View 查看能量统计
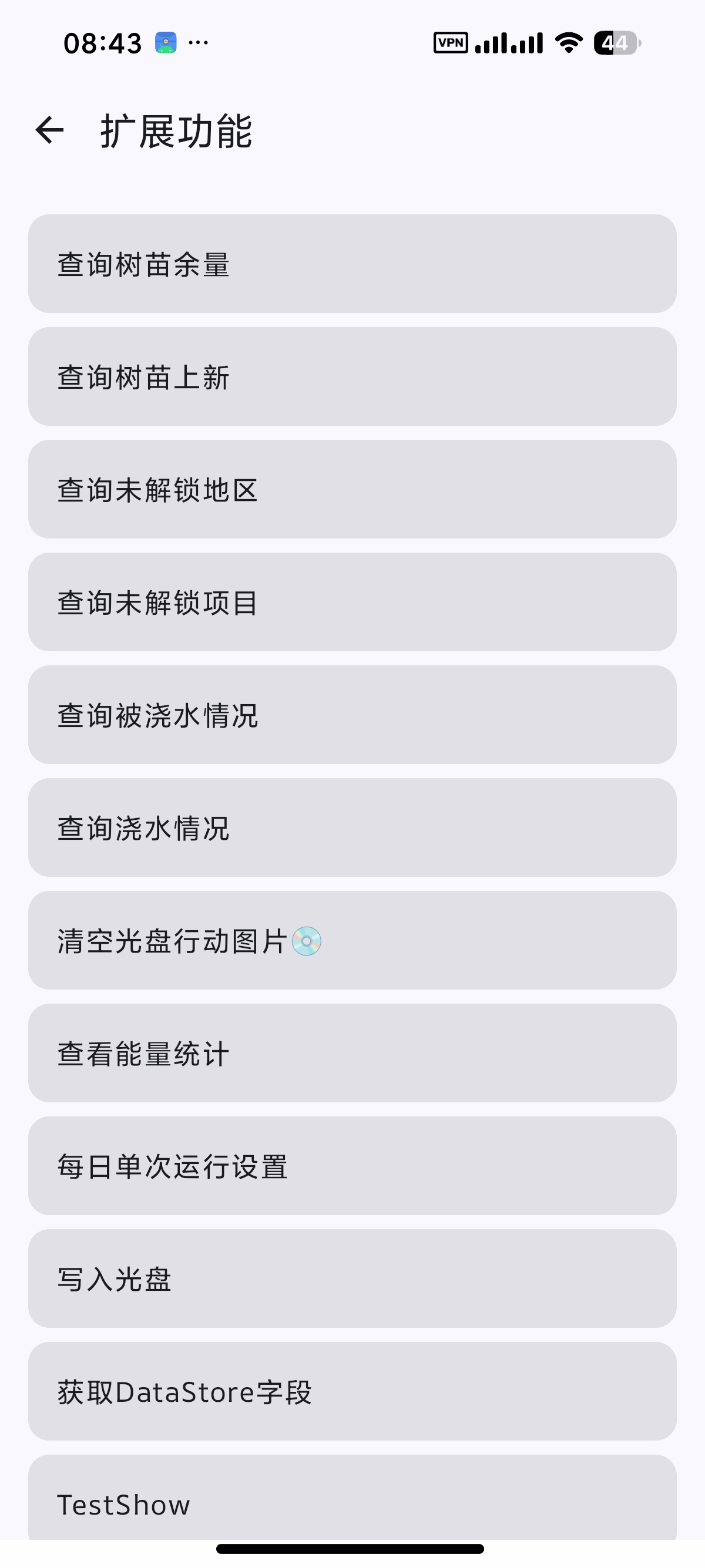This screenshot has width=705, height=1568. click(x=352, y=1052)
